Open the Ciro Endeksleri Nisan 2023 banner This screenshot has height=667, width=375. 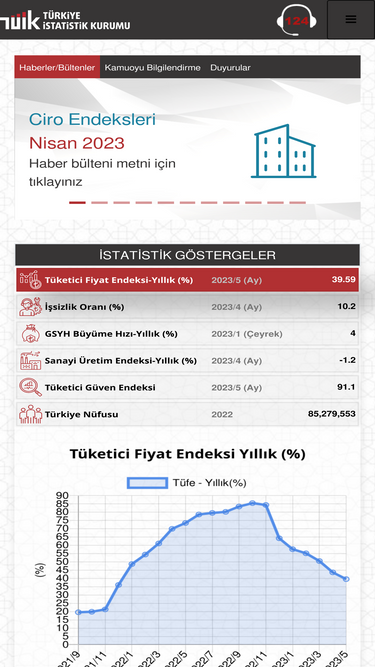click(188, 149)
